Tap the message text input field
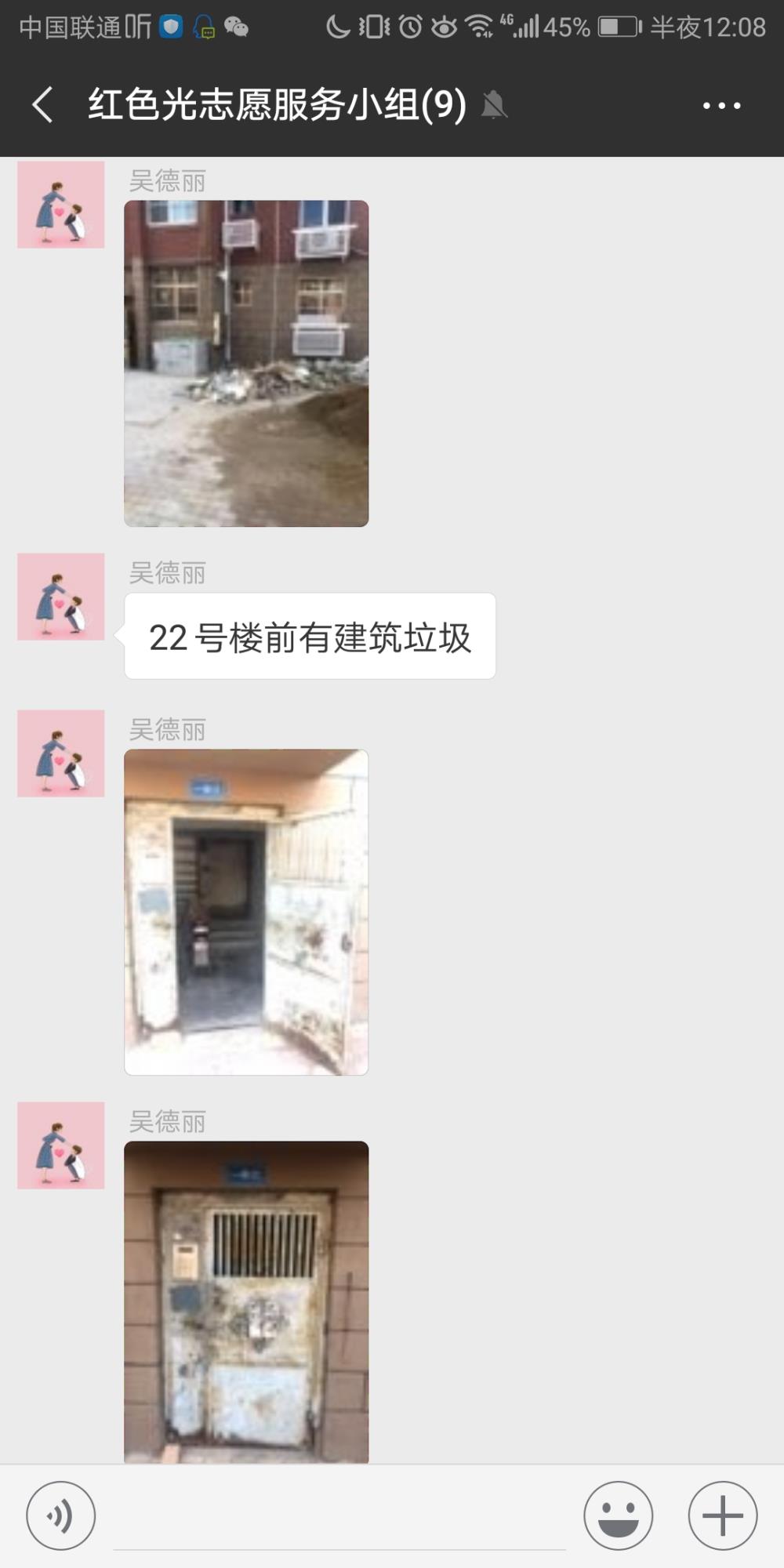This screenshot has height=1568, width=784. point(339,1516)
